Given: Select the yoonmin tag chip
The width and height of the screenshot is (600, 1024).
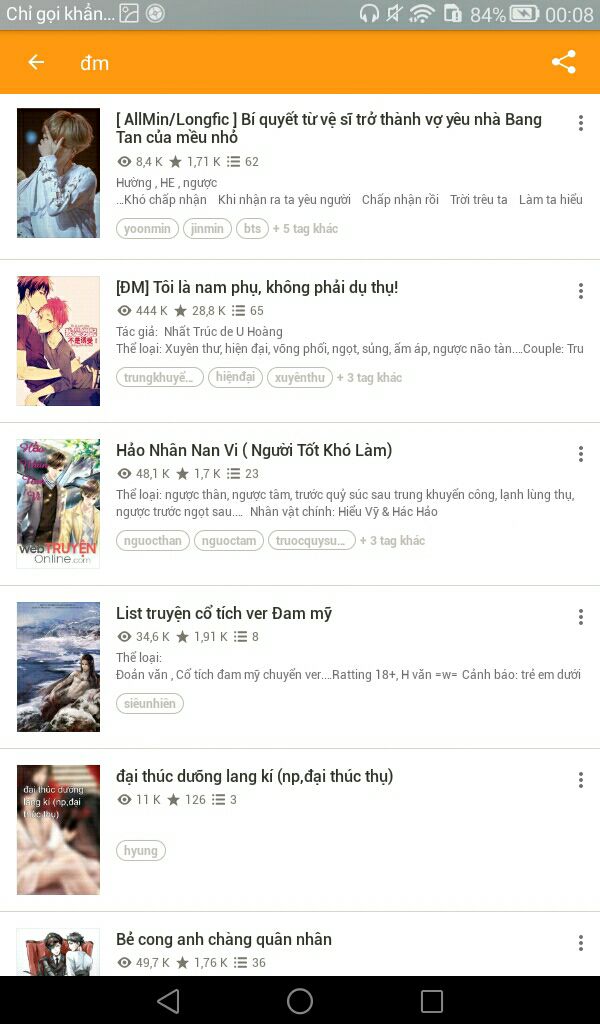Looking at the screenshot, I should click(147, 229).
